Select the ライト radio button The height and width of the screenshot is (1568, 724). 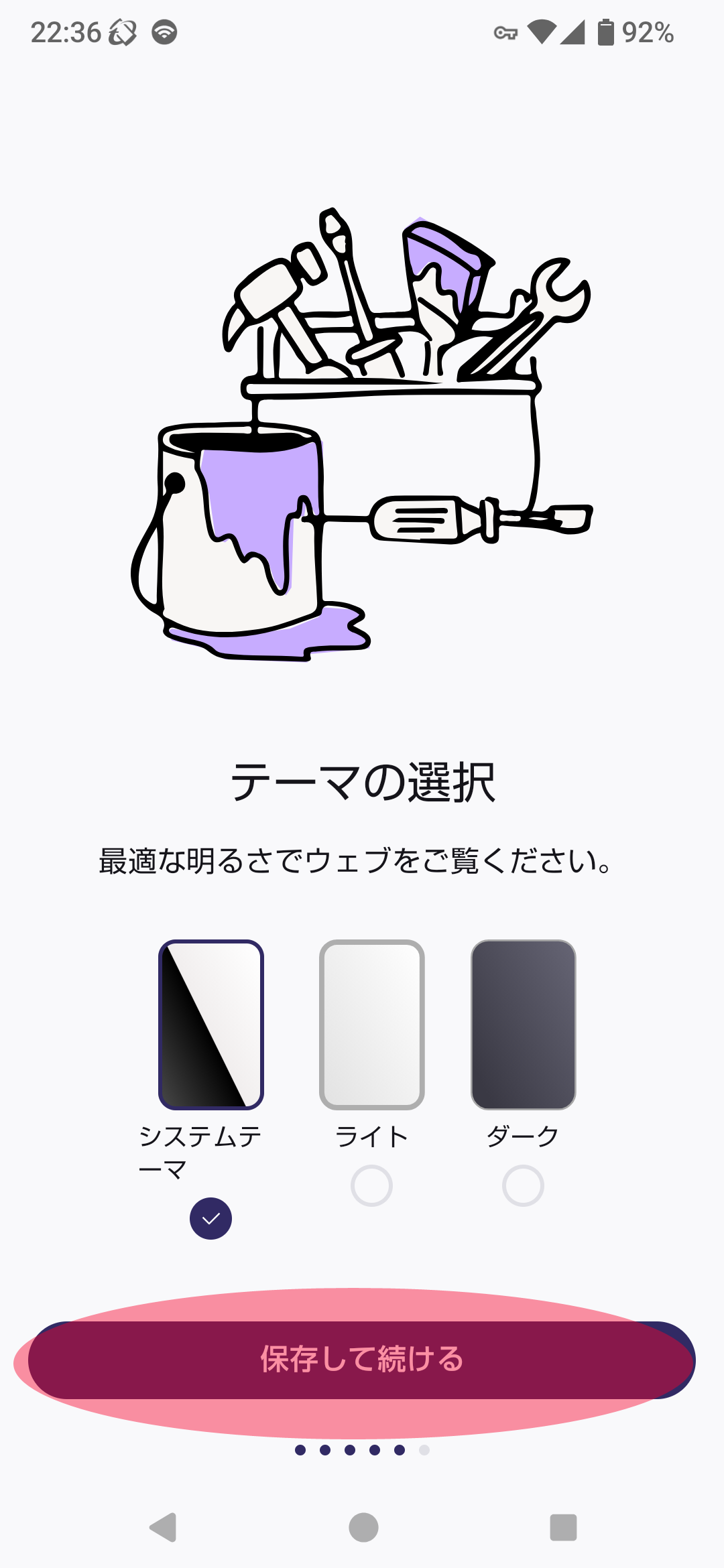[371, 1185]
